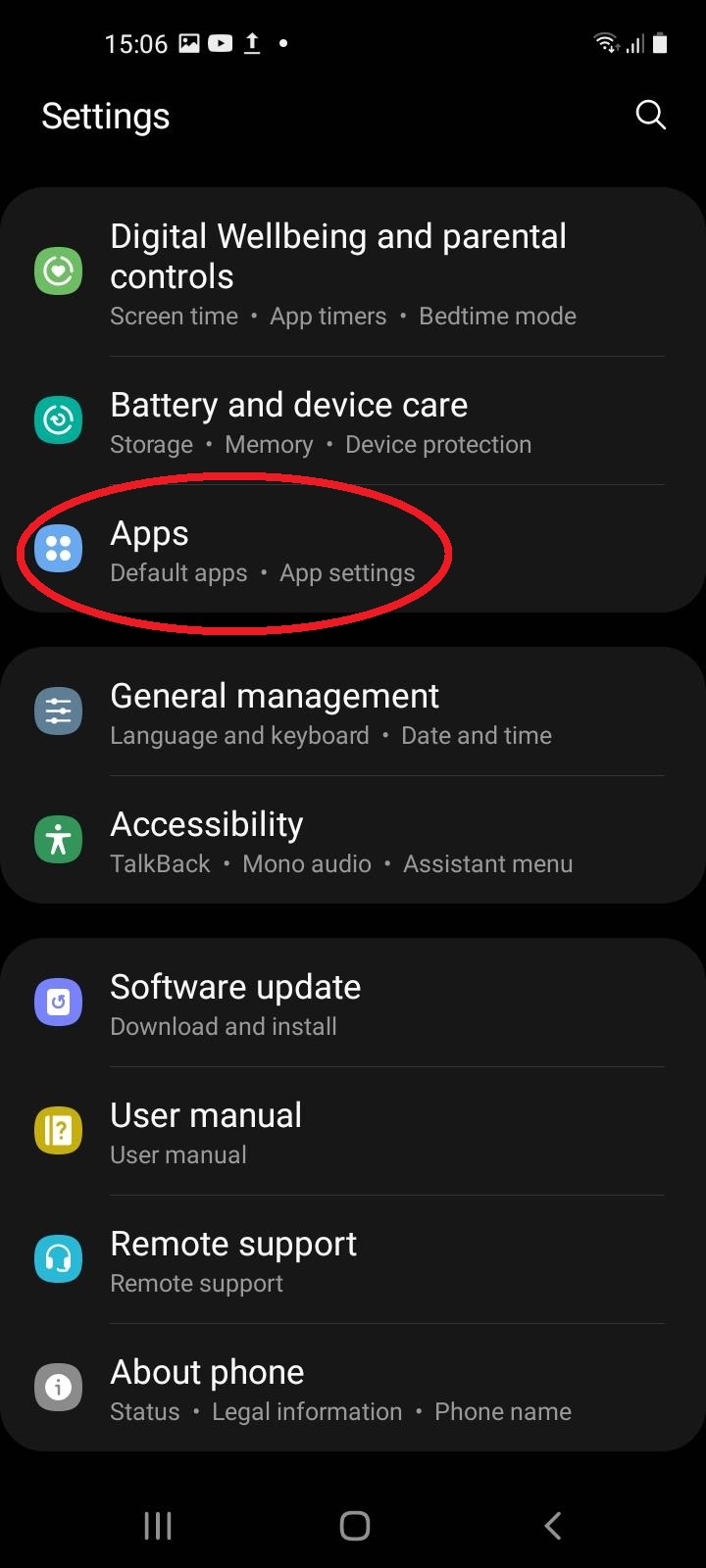706x1568 pixels.
Task: Open Language and keyboard settings
Action: (238, 735)
